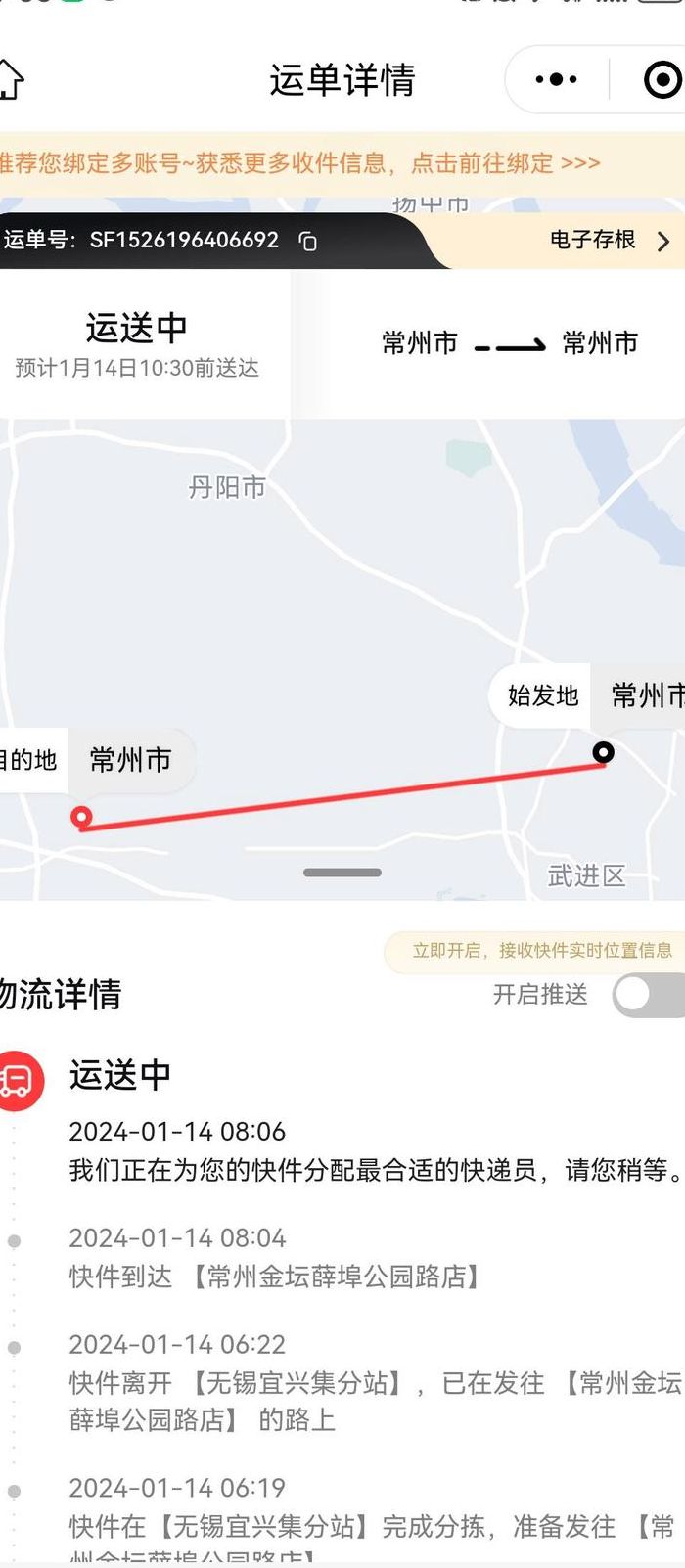Tap the map panel drag handle
Image resolution: width=685 pixels, height=1568 pixels.
[x=342, y=873]
